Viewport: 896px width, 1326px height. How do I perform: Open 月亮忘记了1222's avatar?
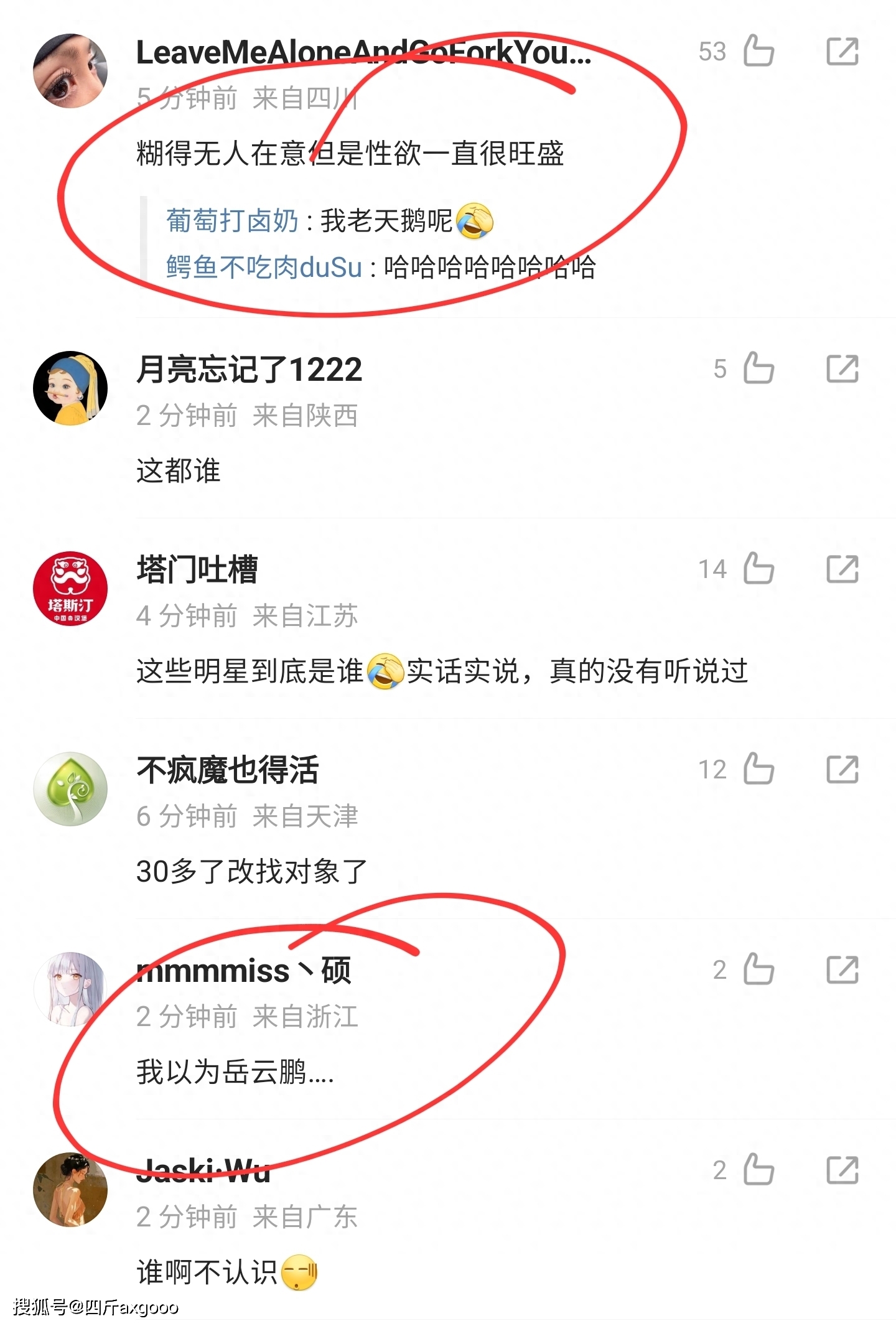70,388
